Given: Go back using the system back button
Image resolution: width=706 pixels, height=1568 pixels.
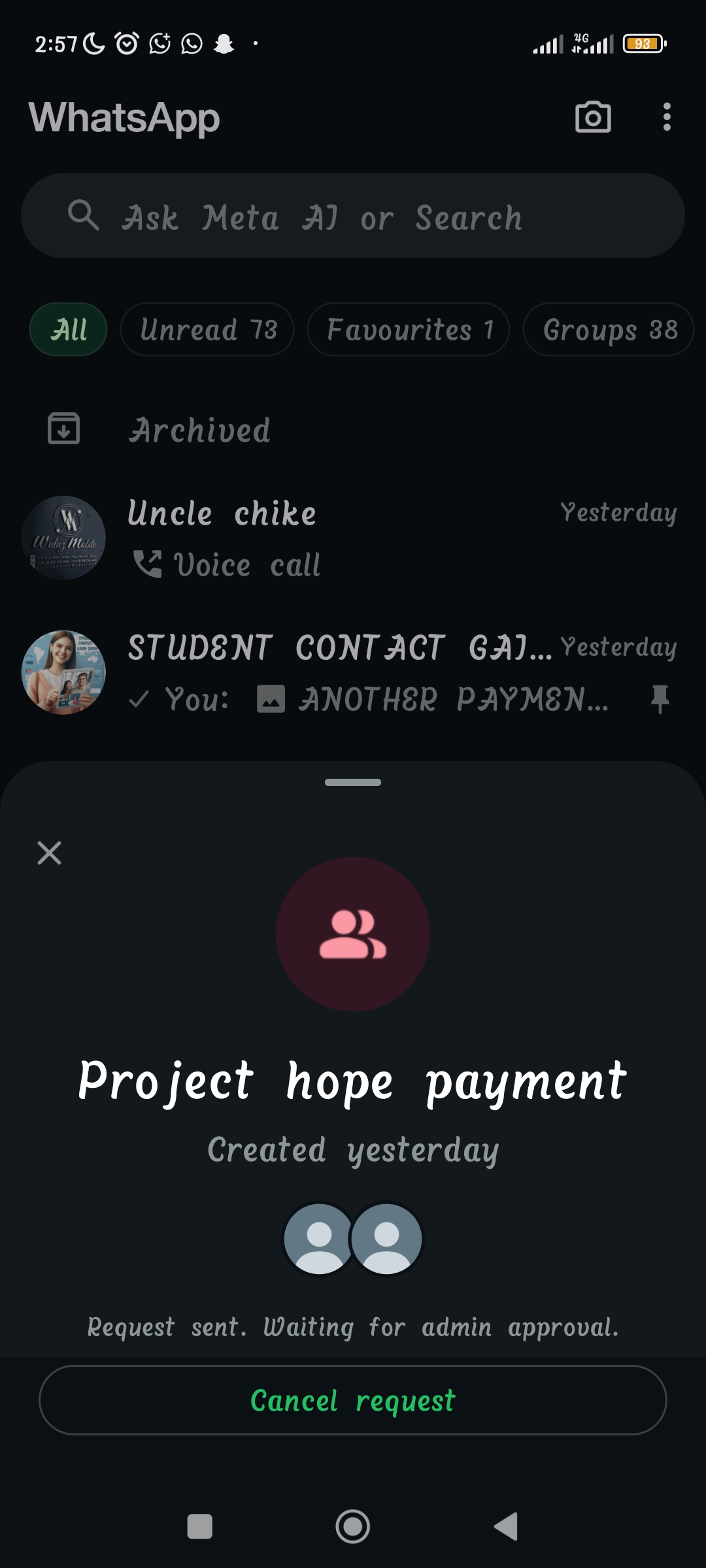Looking at the screenshot, I should tap(505, 1527).
